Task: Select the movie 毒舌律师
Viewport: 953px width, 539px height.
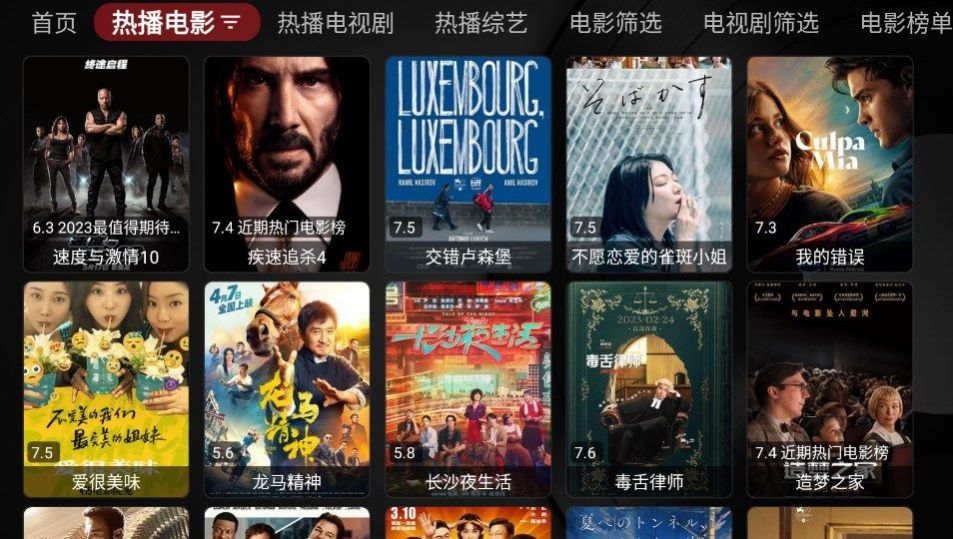Action: click(649, 389)
